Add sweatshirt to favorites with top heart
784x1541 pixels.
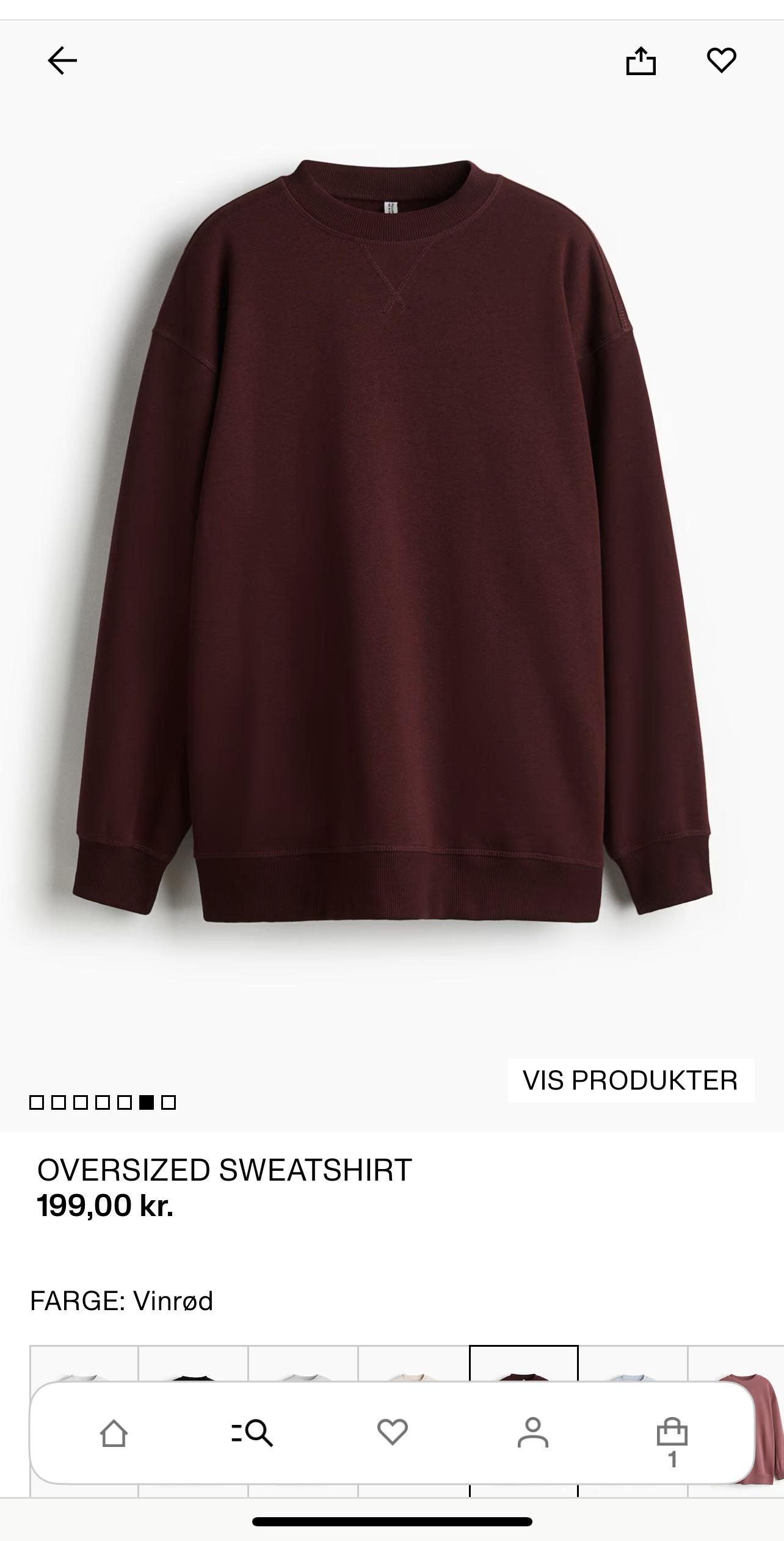pos(721,60)
